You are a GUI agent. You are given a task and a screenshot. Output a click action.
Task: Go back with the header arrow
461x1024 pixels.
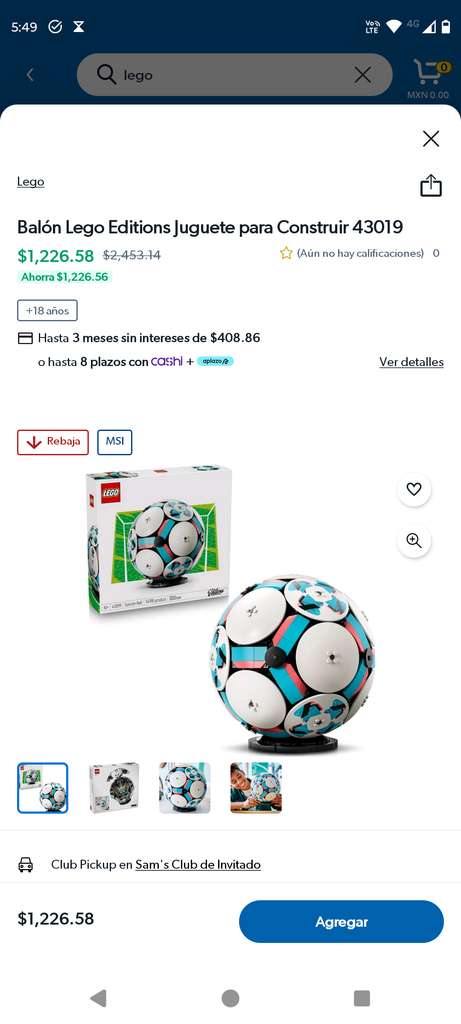click(30, 75)
